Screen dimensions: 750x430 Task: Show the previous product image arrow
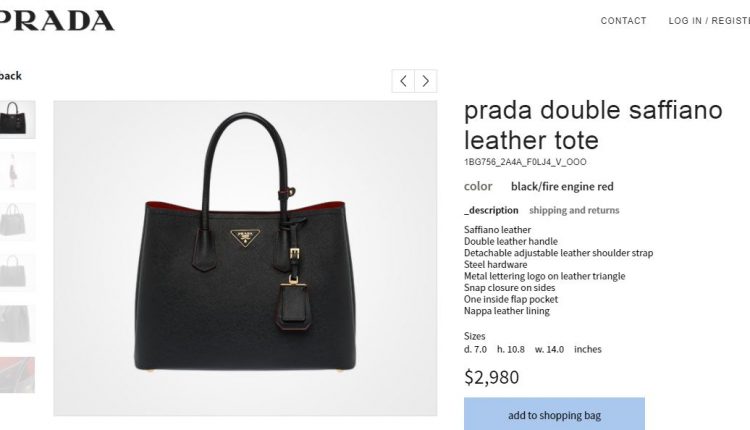click(403, 81)
